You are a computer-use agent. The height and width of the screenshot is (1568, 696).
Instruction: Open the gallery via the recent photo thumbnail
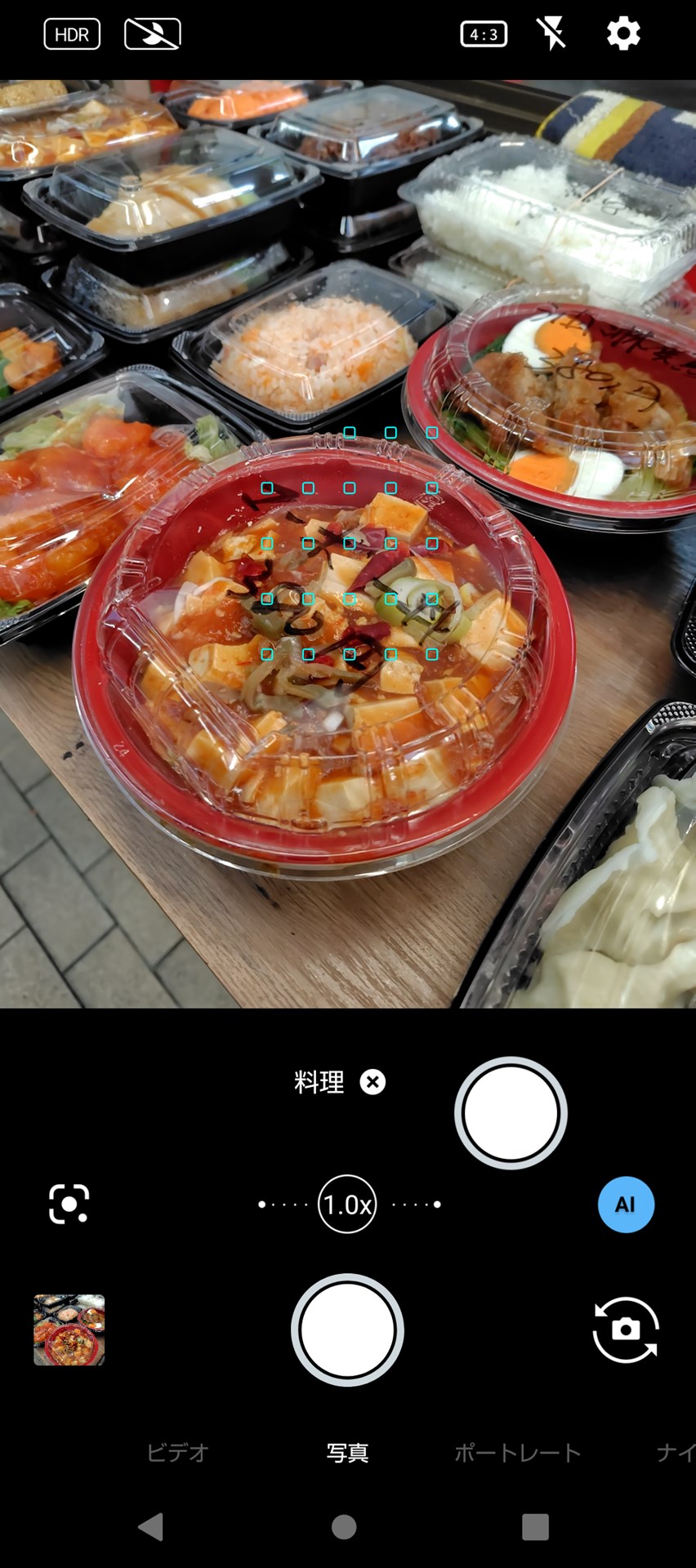tap(69, 1330)
